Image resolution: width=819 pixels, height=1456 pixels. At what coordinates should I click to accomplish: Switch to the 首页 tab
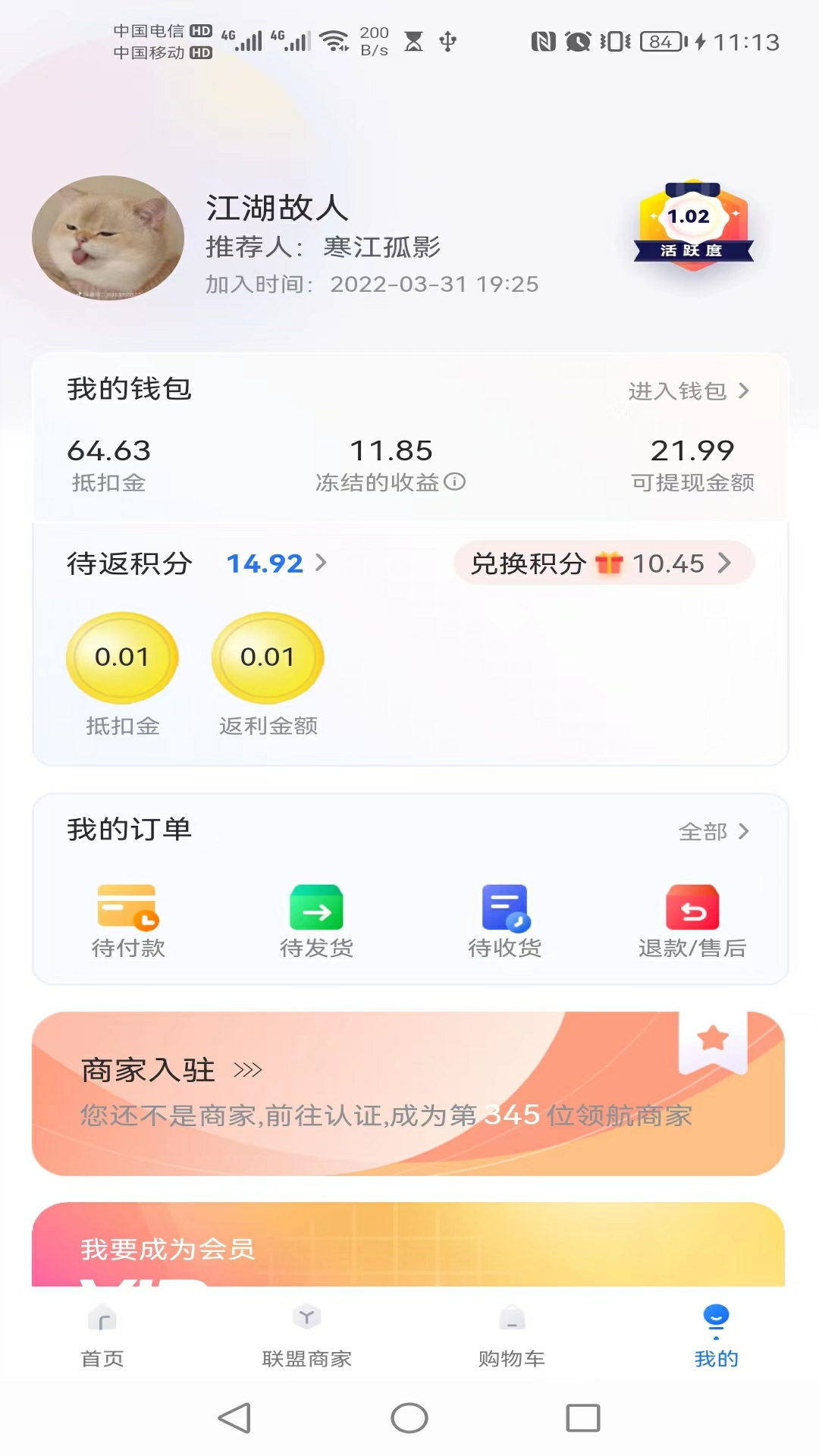(102, 1336)
